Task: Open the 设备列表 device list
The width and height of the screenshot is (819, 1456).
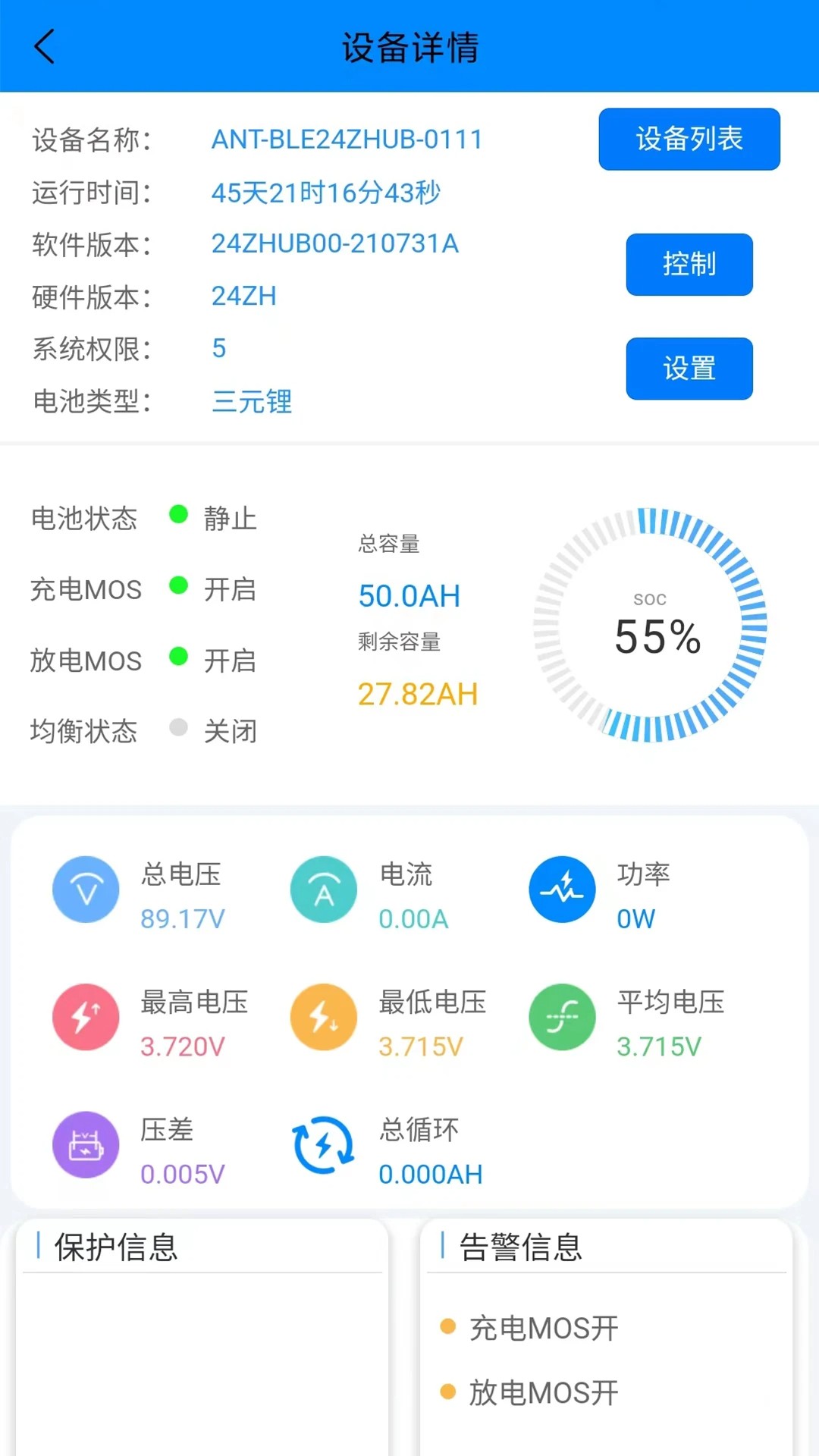Action: click(x=689, y=139)
